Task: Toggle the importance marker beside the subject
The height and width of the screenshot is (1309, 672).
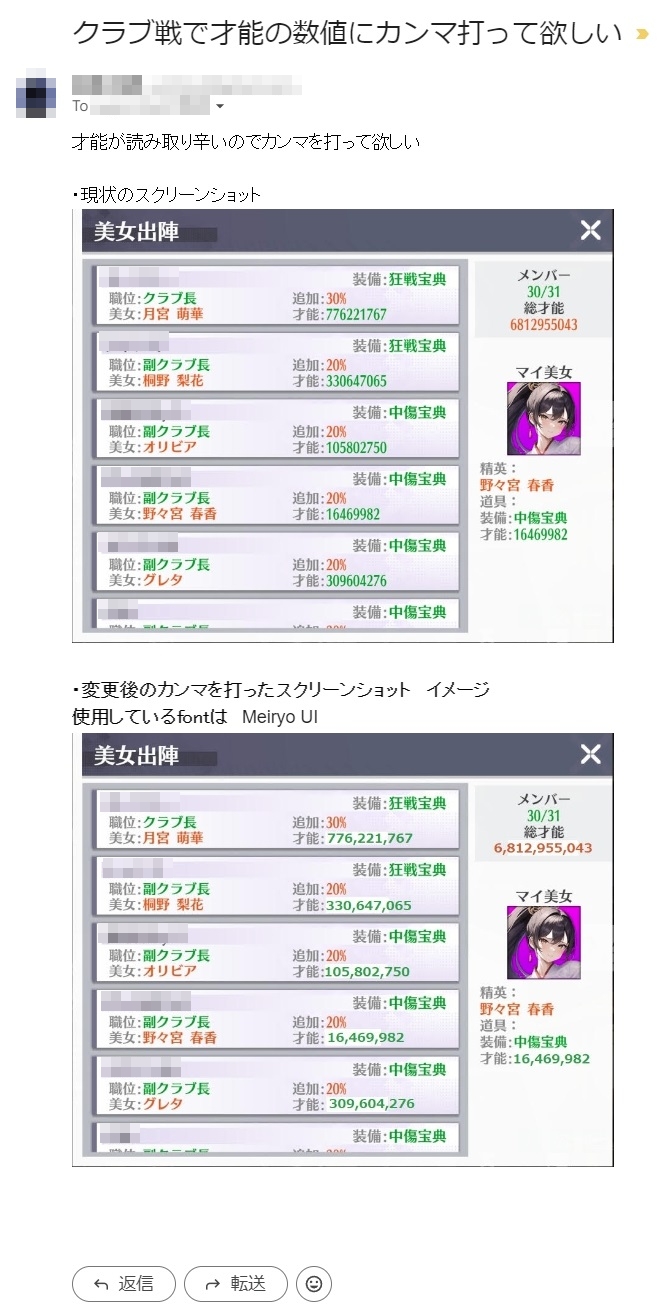Action: click(643, 34)
